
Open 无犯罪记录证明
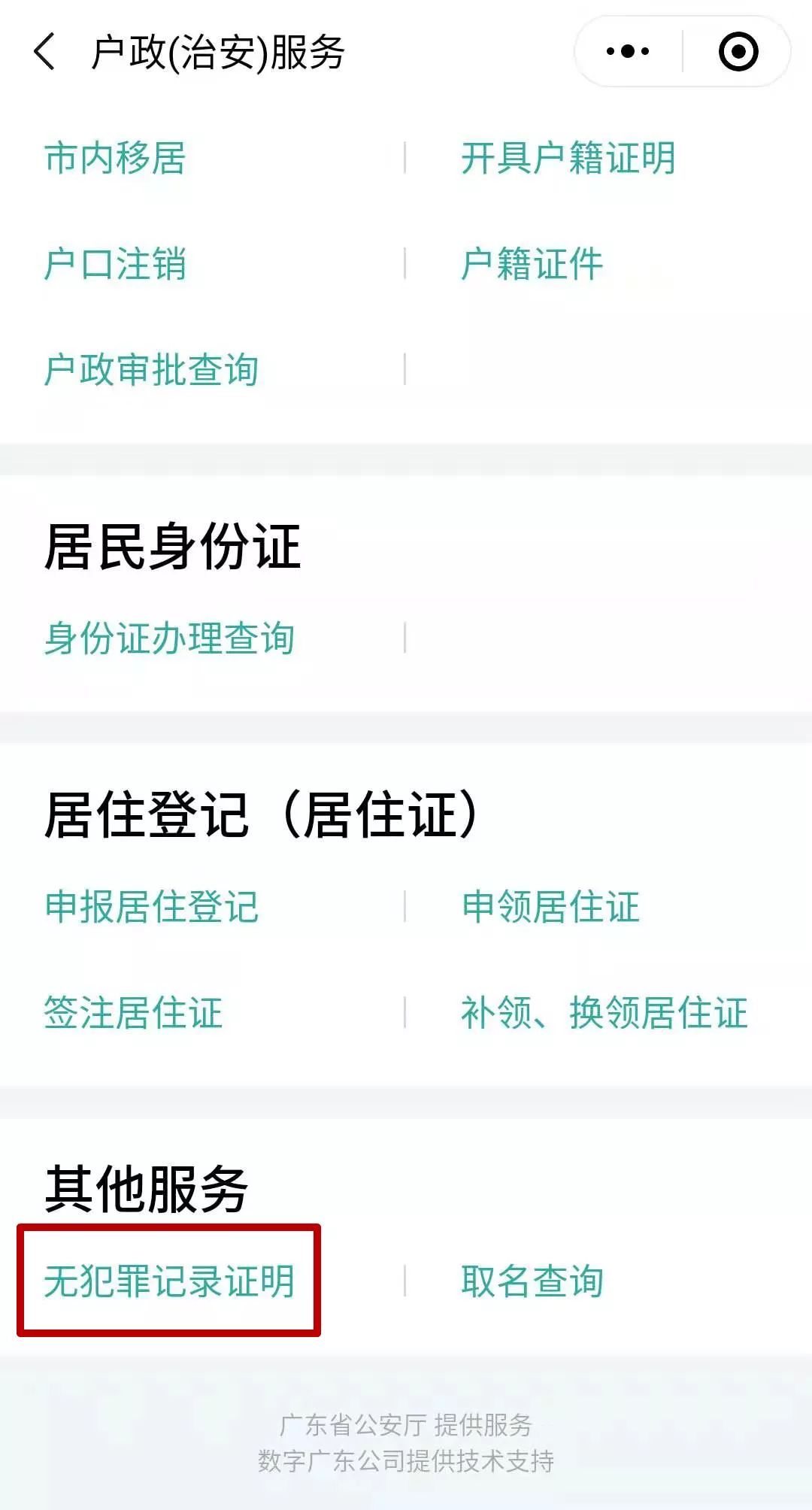[x=169, y=1281]
